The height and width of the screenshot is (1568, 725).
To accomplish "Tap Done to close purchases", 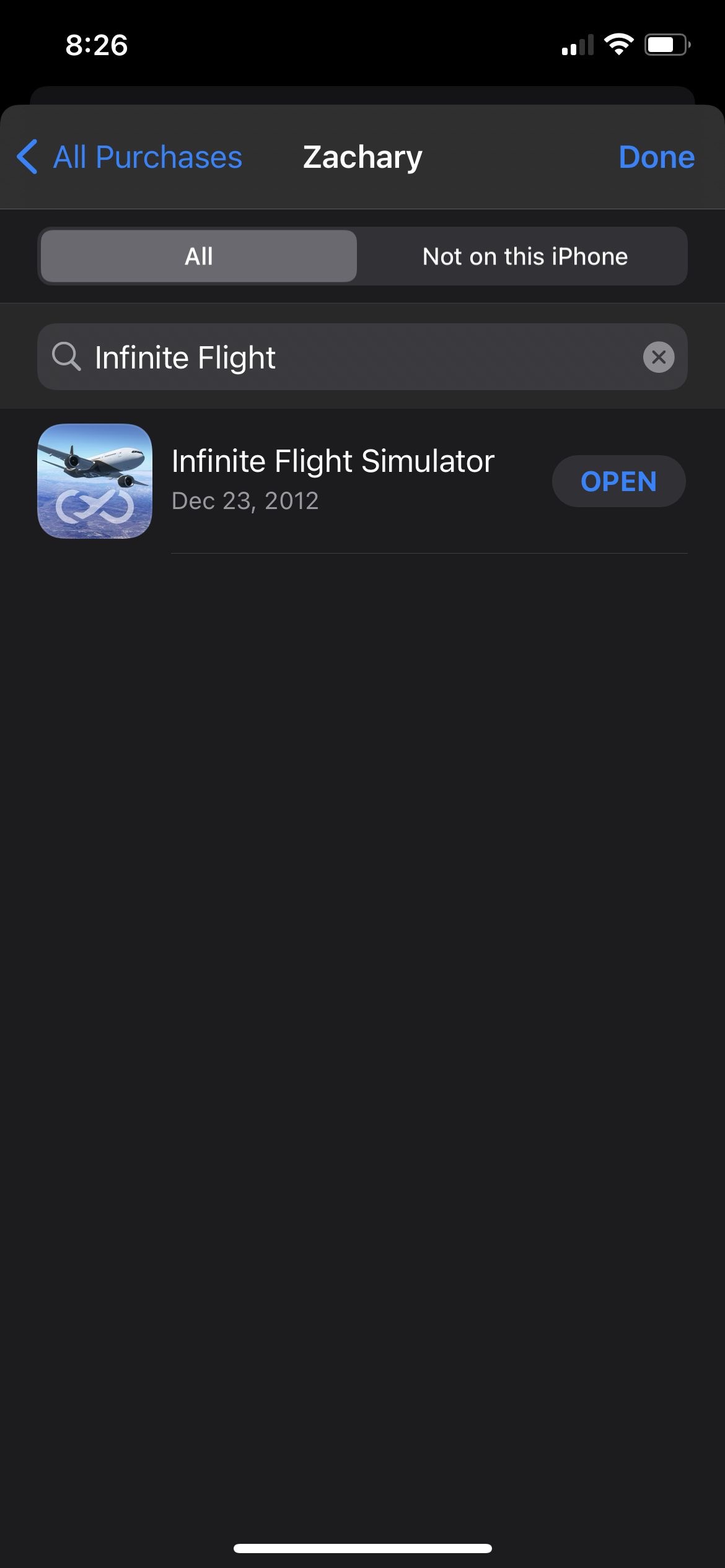I will [x=656, y=157].
